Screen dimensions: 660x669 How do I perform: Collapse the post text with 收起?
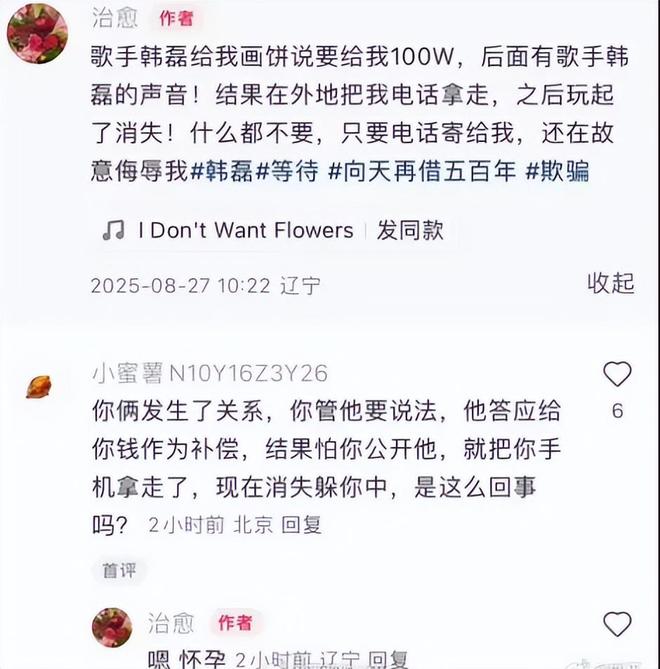click(x=610, y=283)
